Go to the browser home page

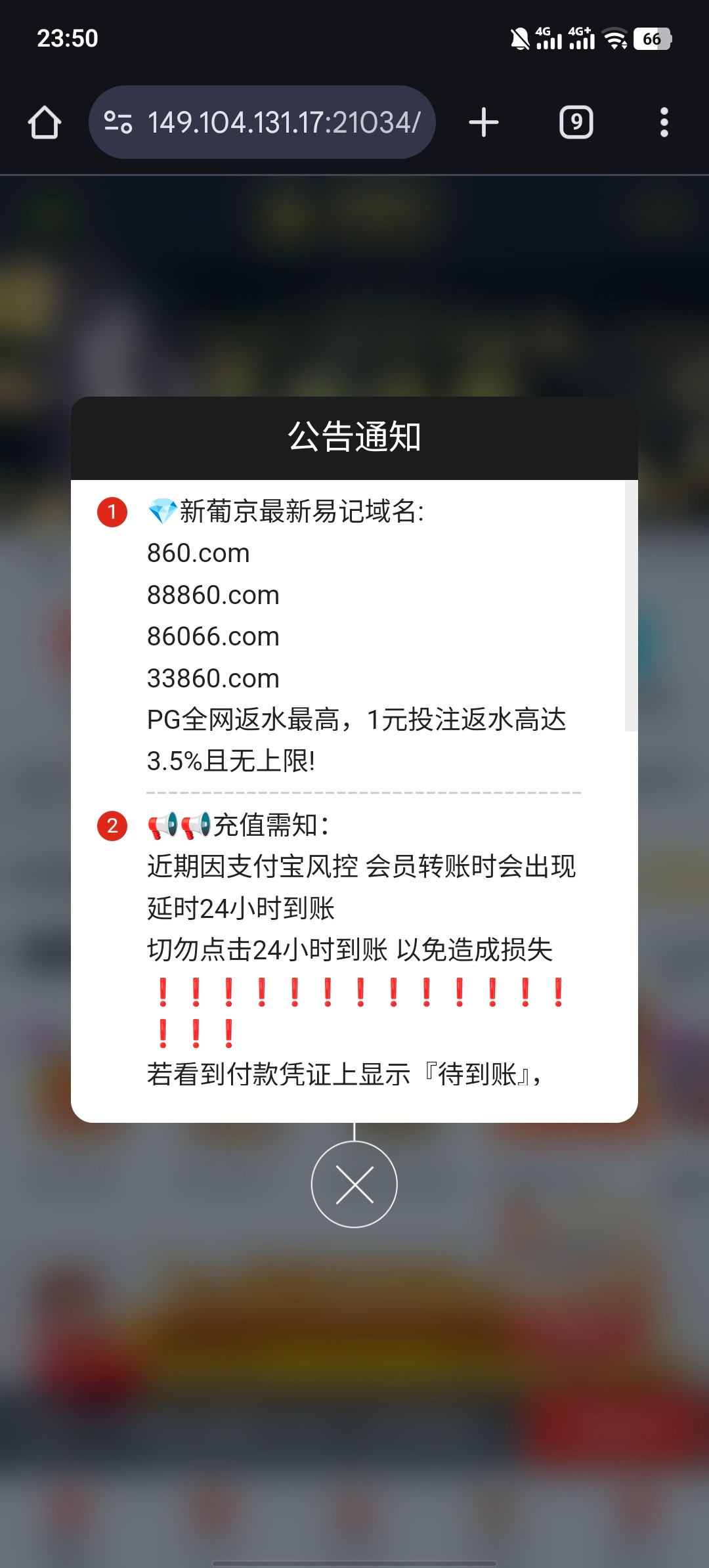tap(45, 122)
